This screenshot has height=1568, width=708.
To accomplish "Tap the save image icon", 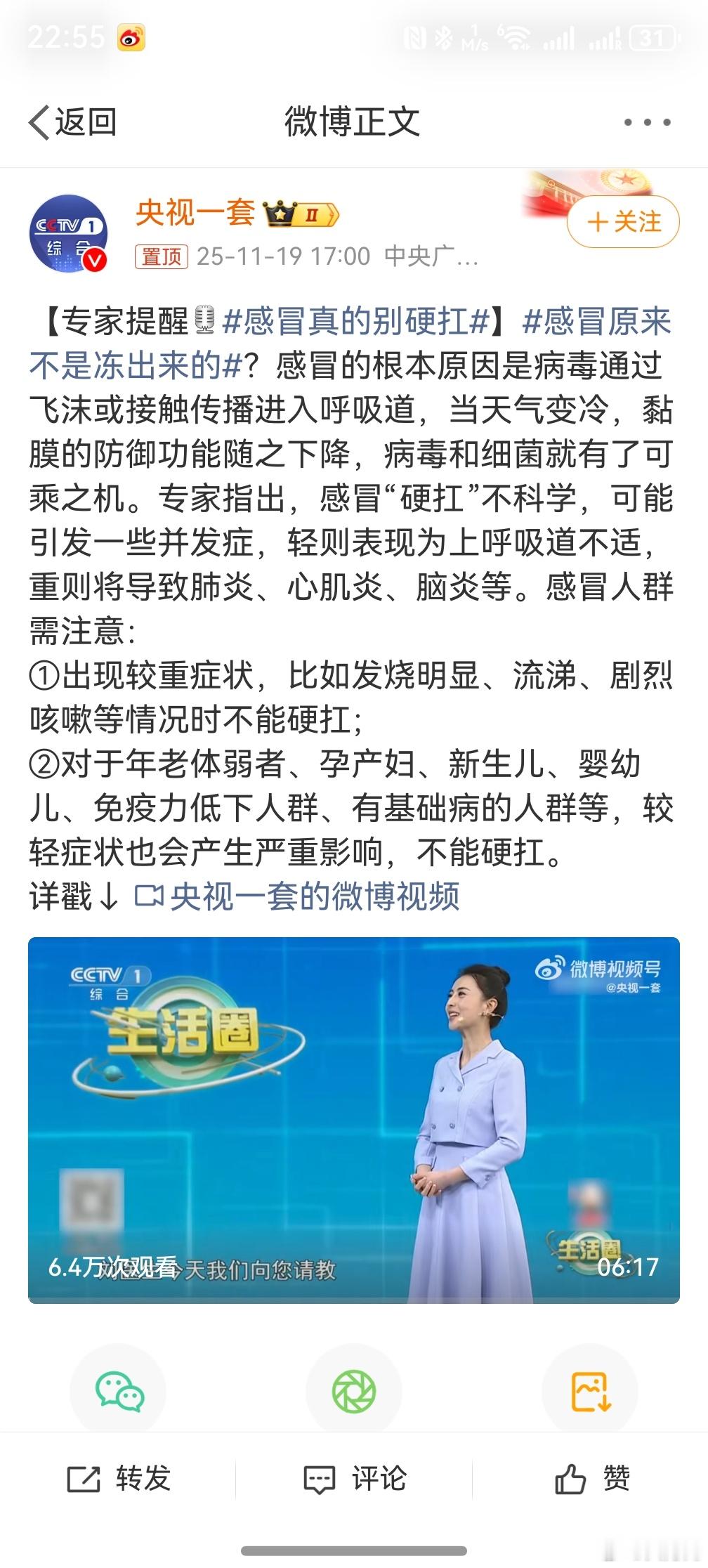I will [x=590, y=1392].
